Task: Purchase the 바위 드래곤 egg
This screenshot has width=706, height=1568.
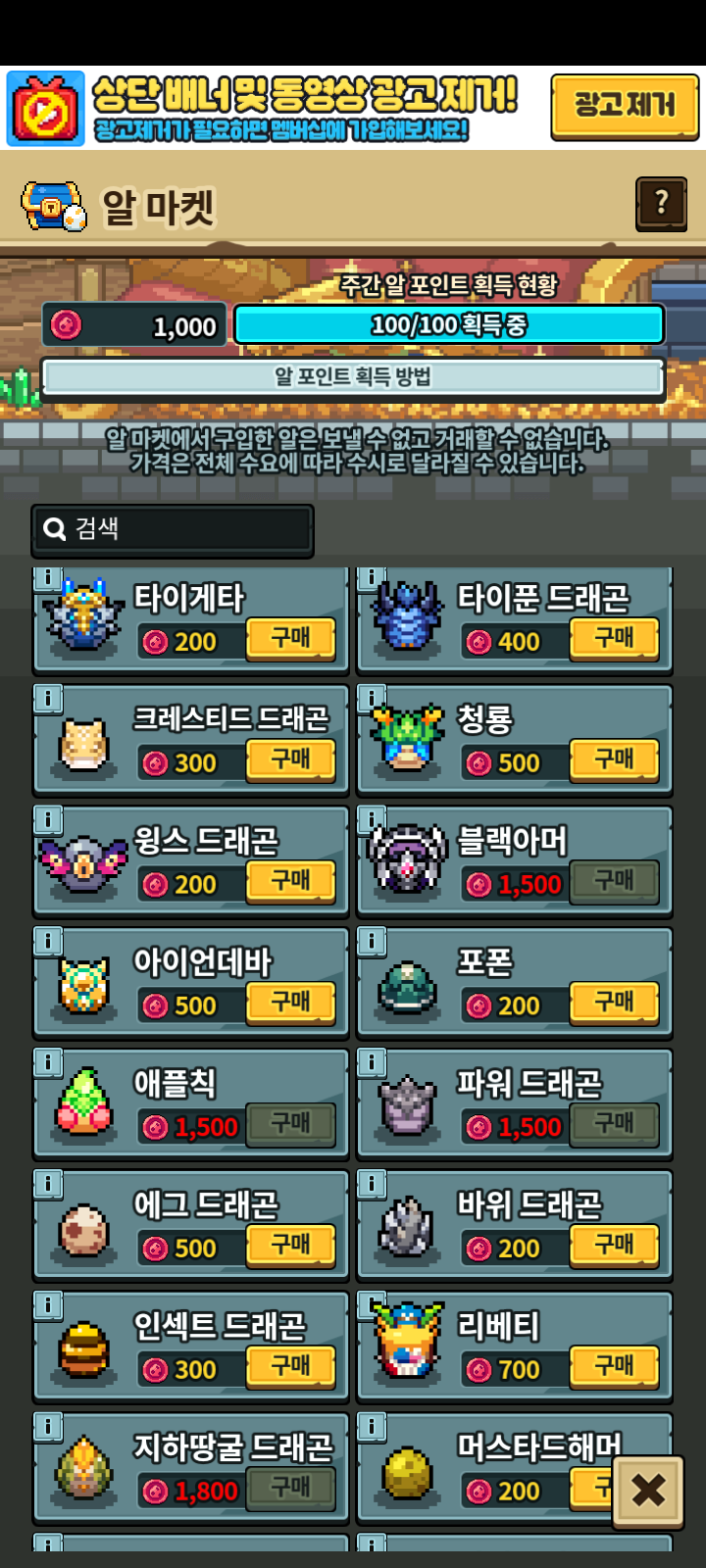Action: pyautogui.click(x=614, y=1246)
